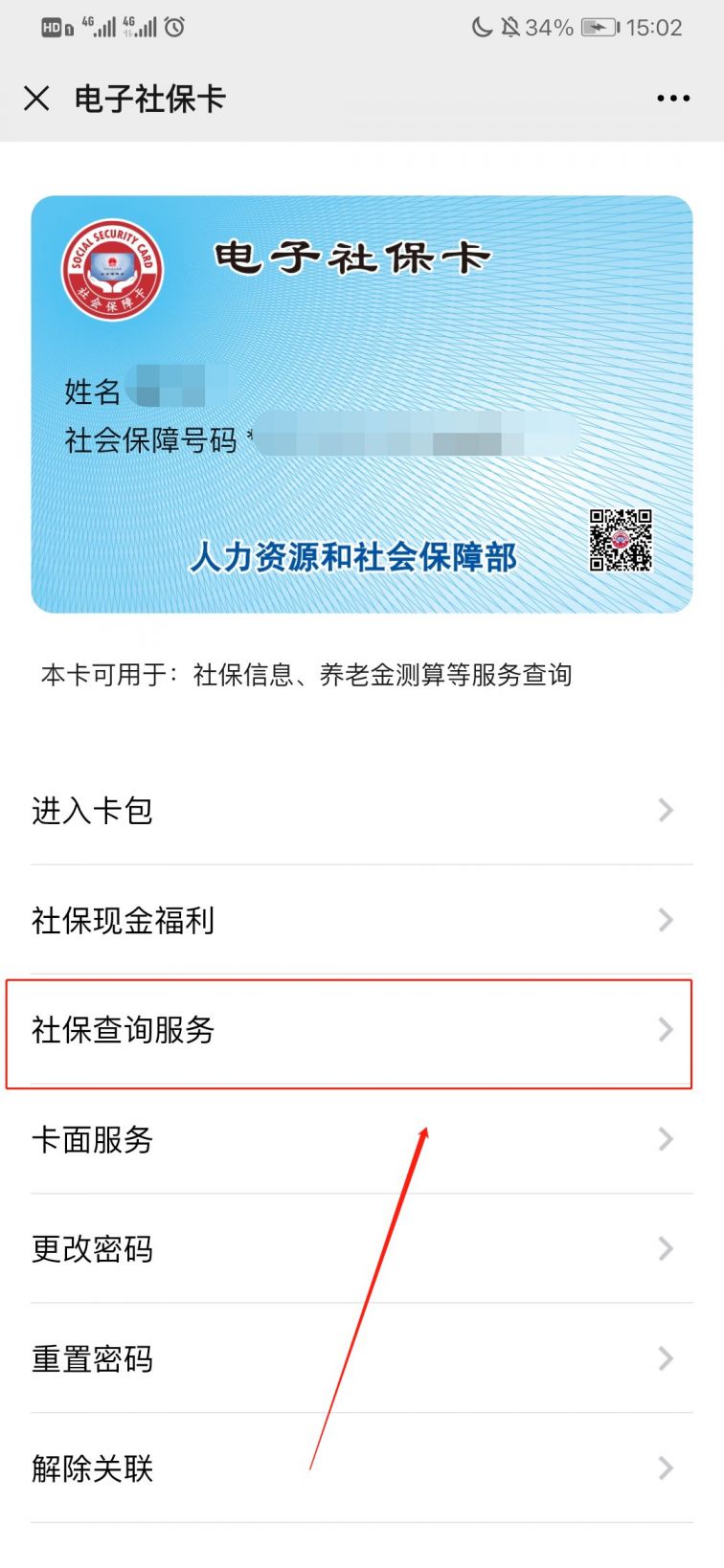Click the muted notifications bell icon

512,28
